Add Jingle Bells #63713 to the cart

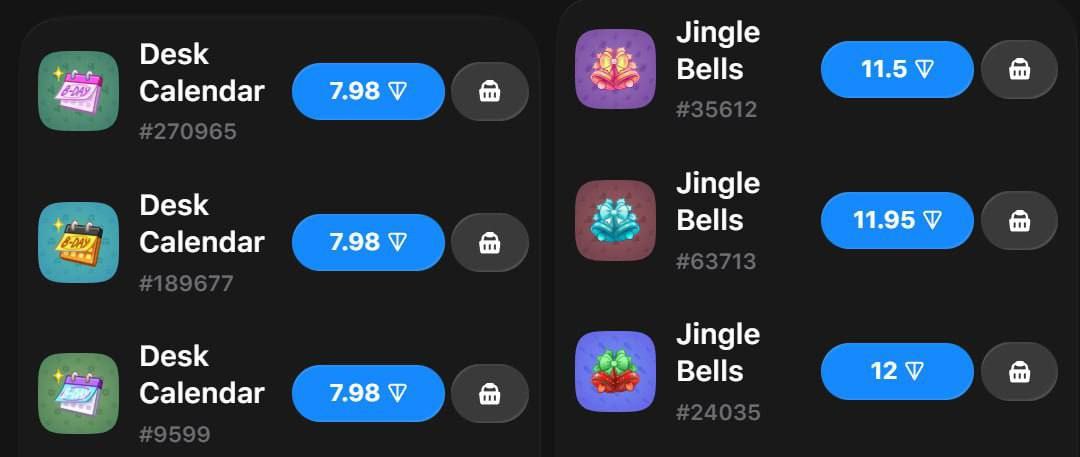pos(1019,220)
